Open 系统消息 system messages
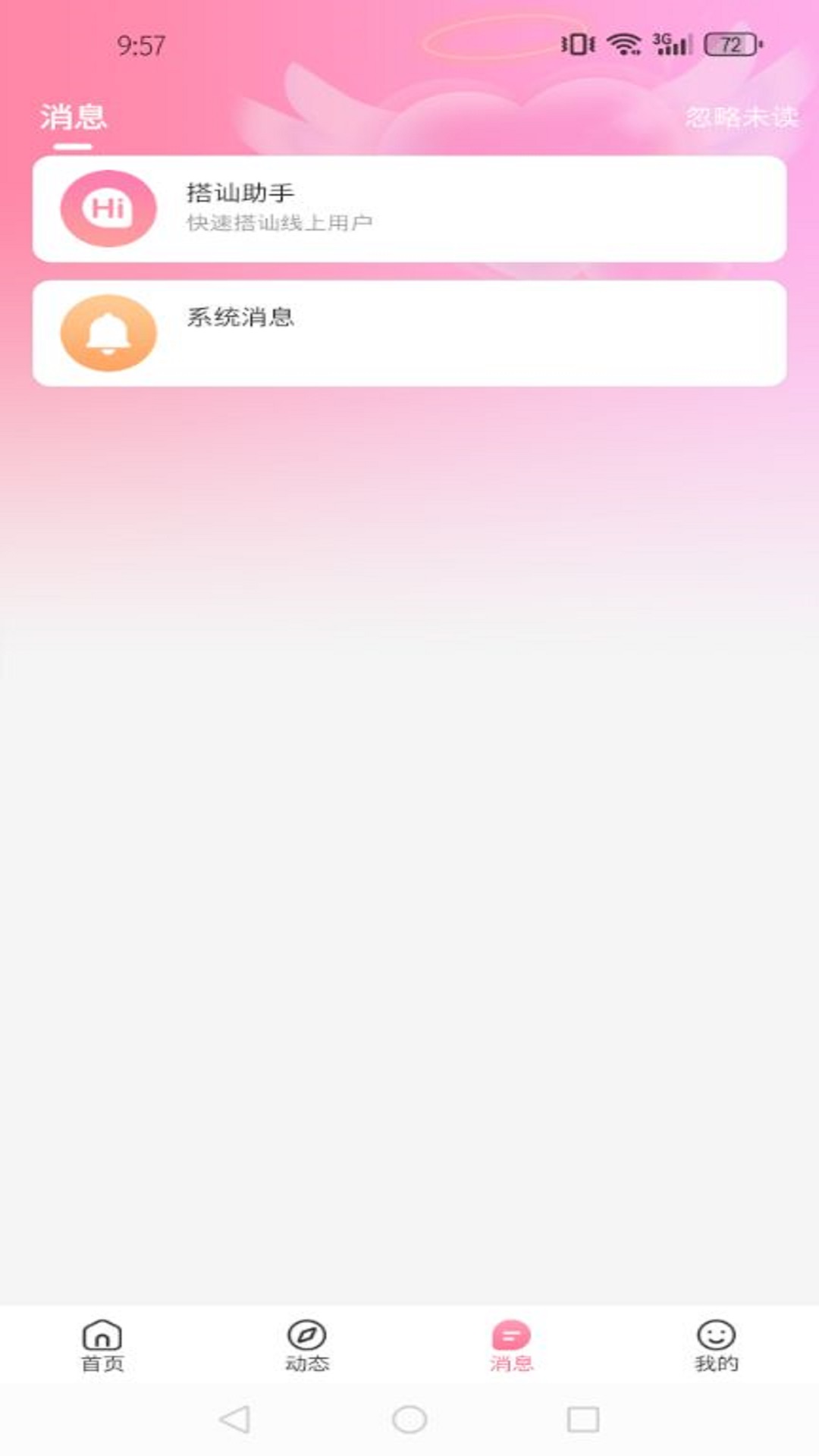This screenshot has height=1456, width=819. tap(409, 333)
